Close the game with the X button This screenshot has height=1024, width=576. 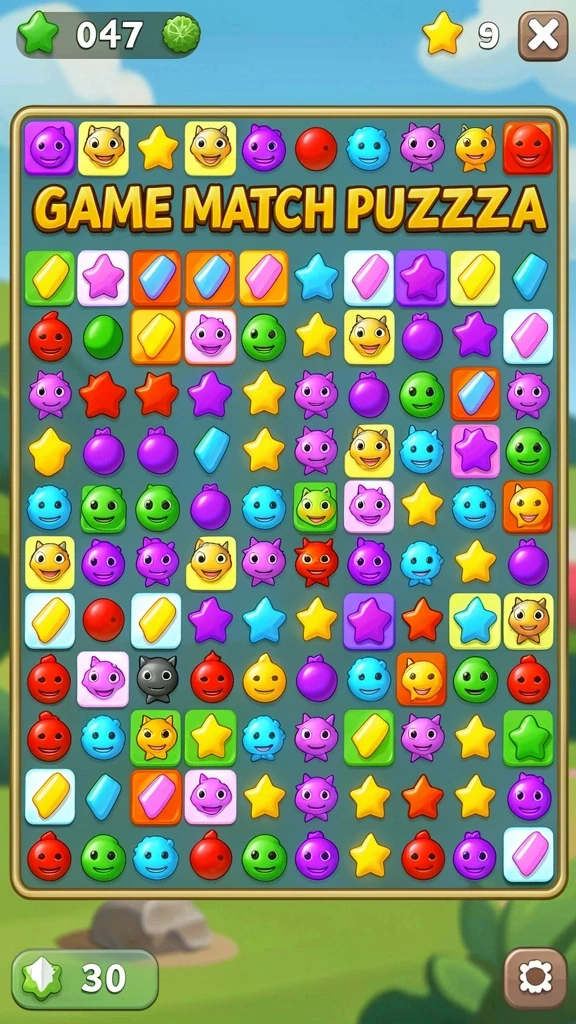[x=543, y=36]
